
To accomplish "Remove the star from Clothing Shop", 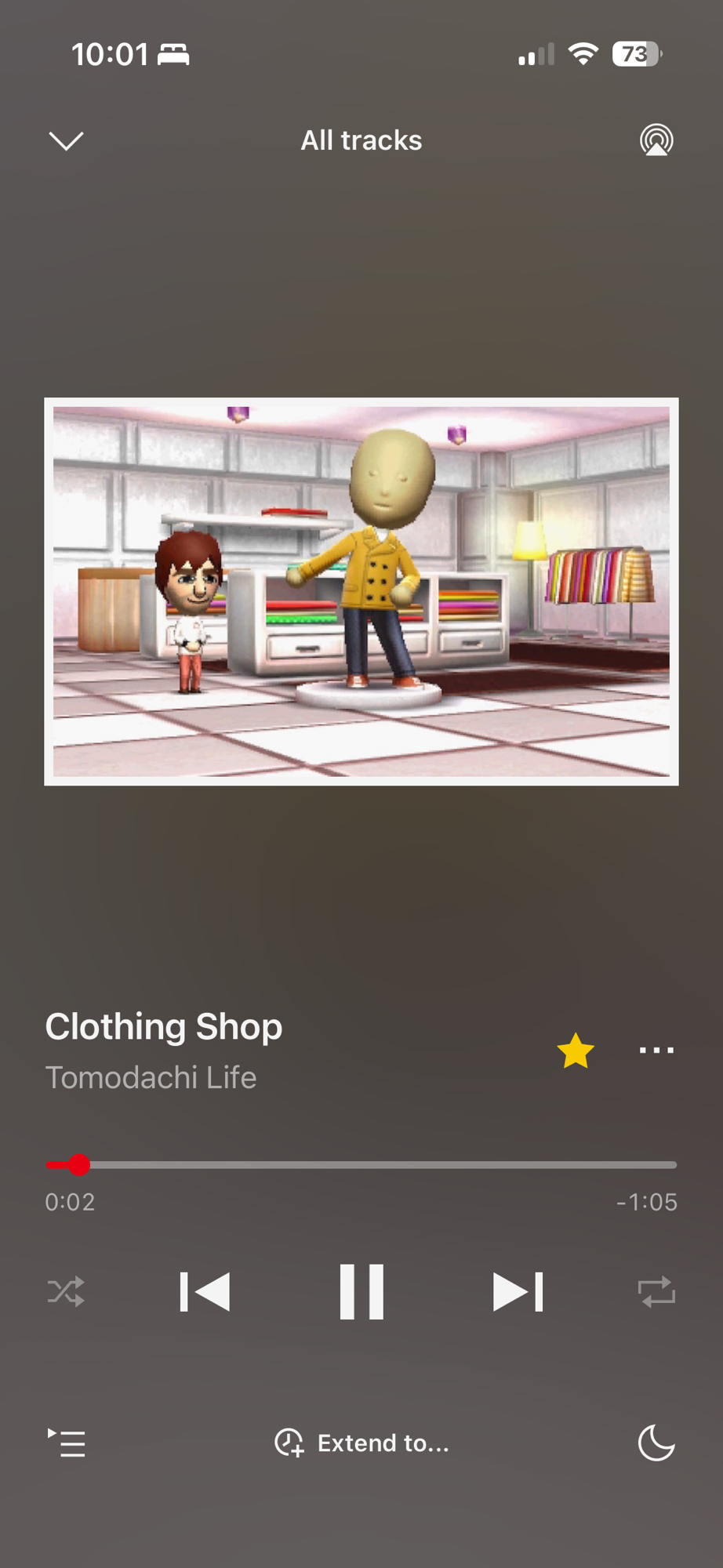I will point(576,1051).
